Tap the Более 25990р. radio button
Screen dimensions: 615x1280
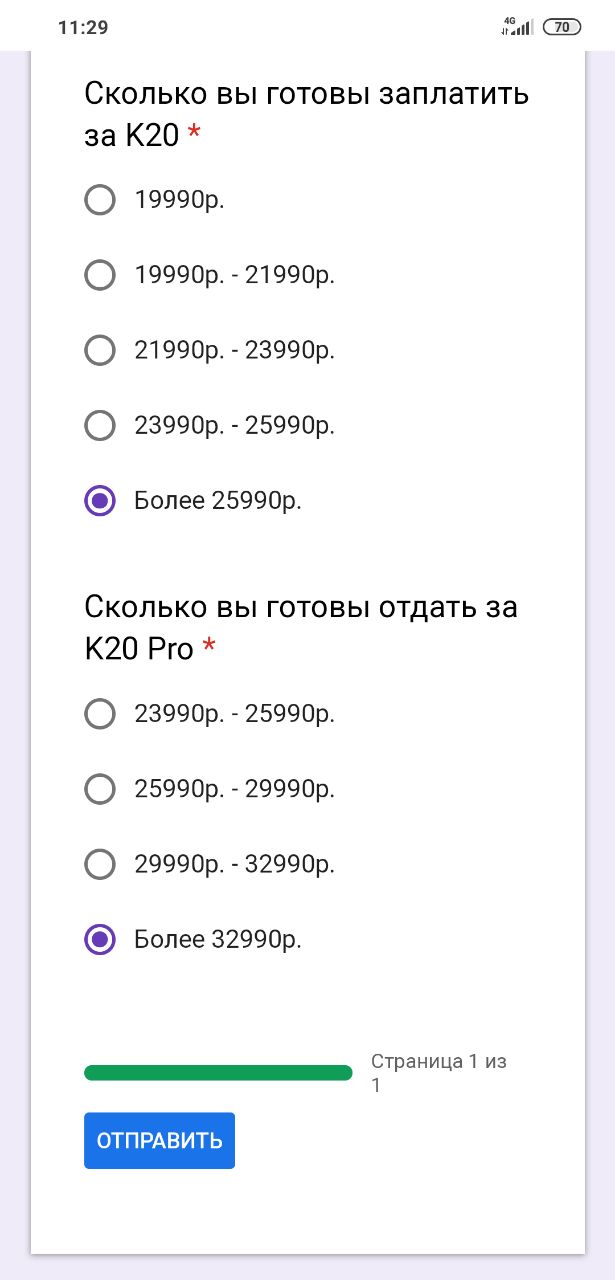(x=100, y=501)
